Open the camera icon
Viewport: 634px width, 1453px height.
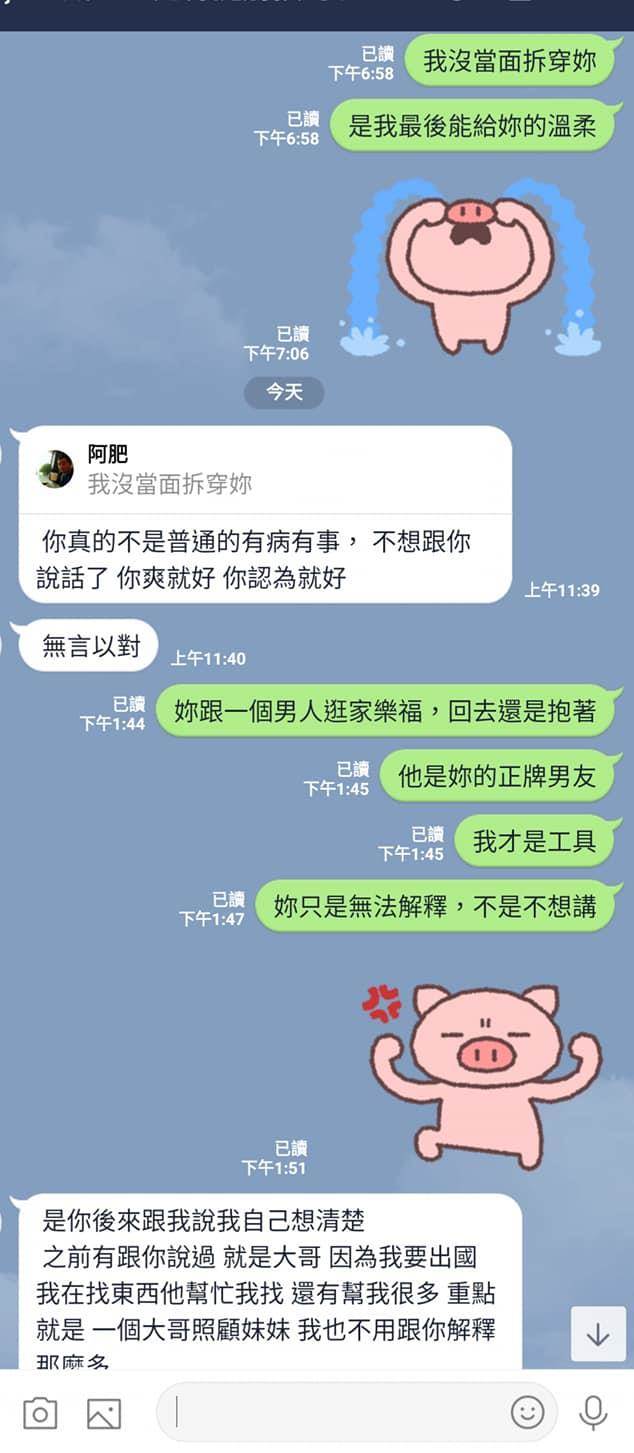click(40, 1413)
